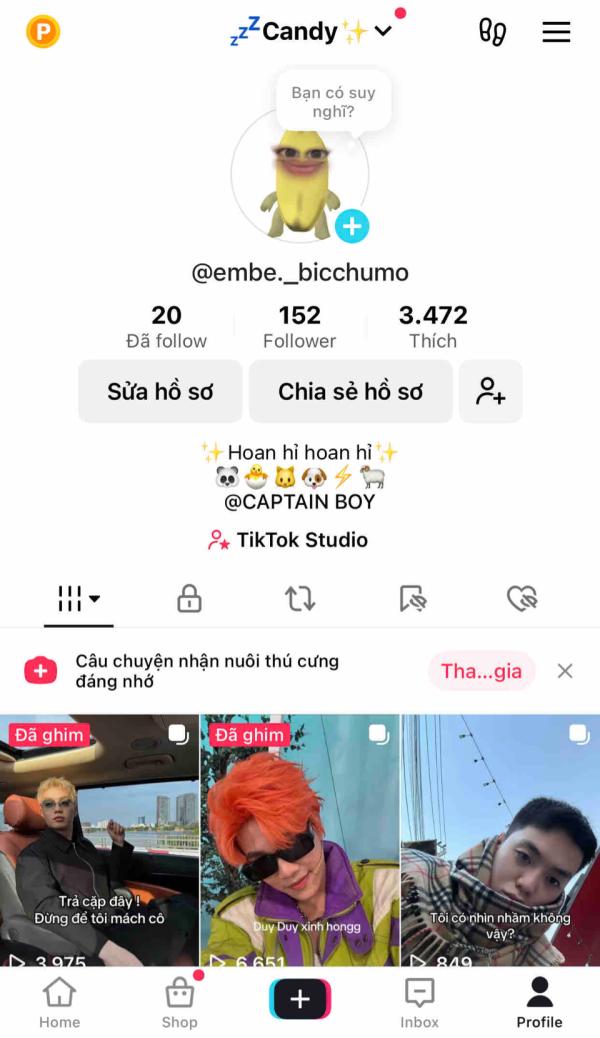
Task: Open the coin rewards icon
Action: pyautogui.click(x=43, y=32)
